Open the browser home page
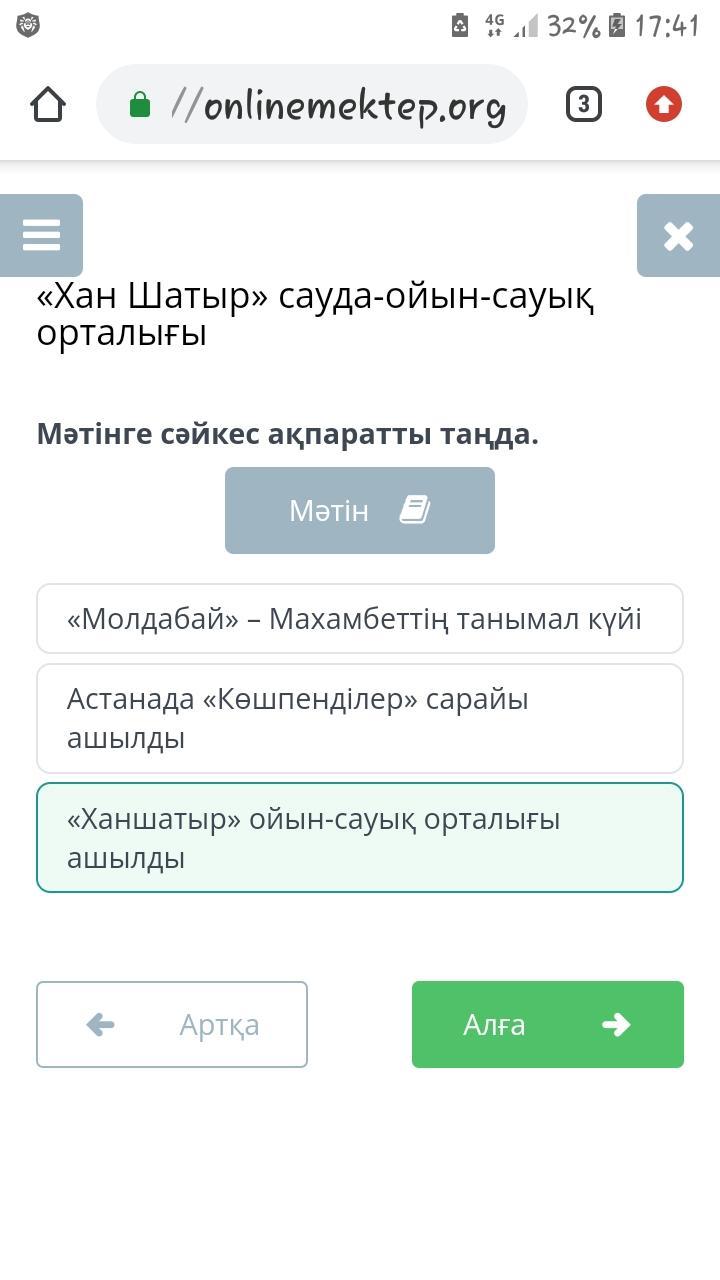Viewport: 720px width, 1280px height. (x=48, y=104)
